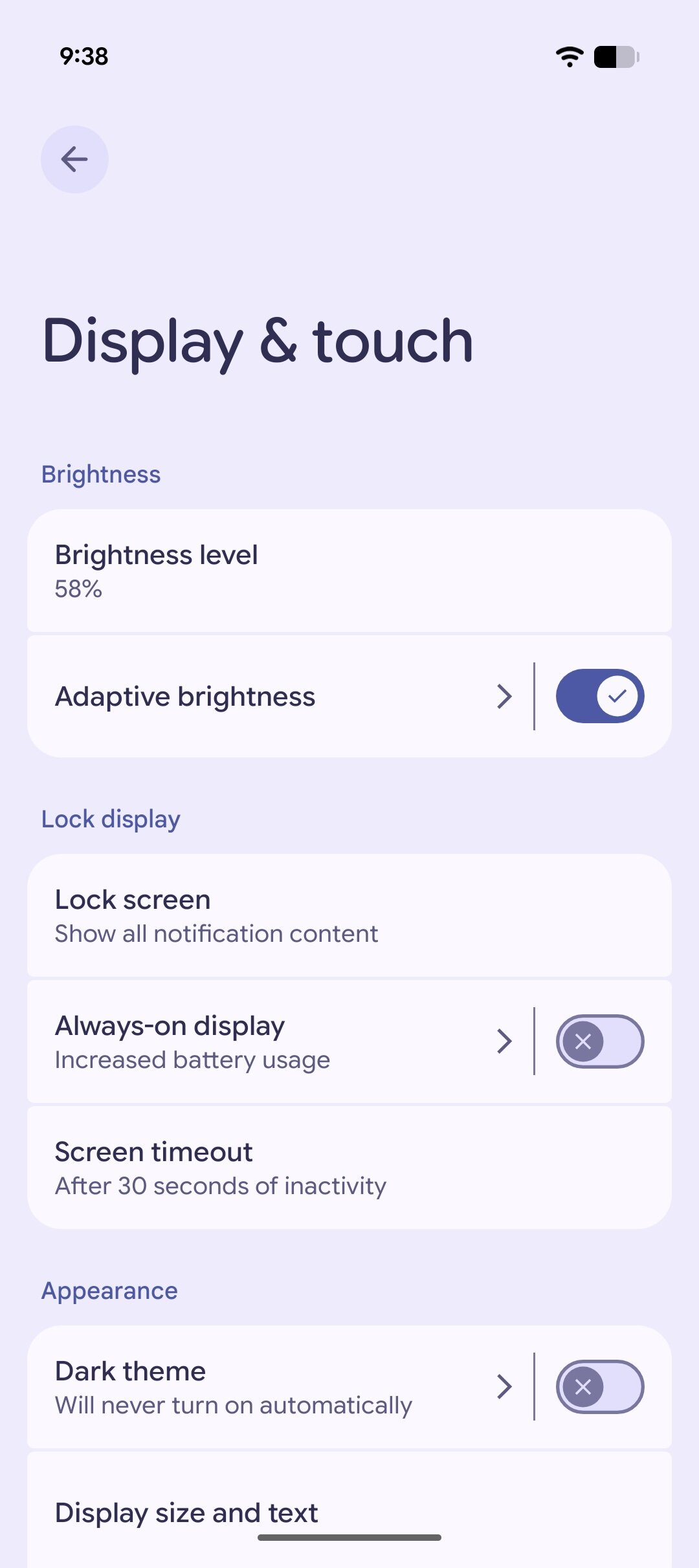Tap the Lock display section header

(x=111, y=818)
